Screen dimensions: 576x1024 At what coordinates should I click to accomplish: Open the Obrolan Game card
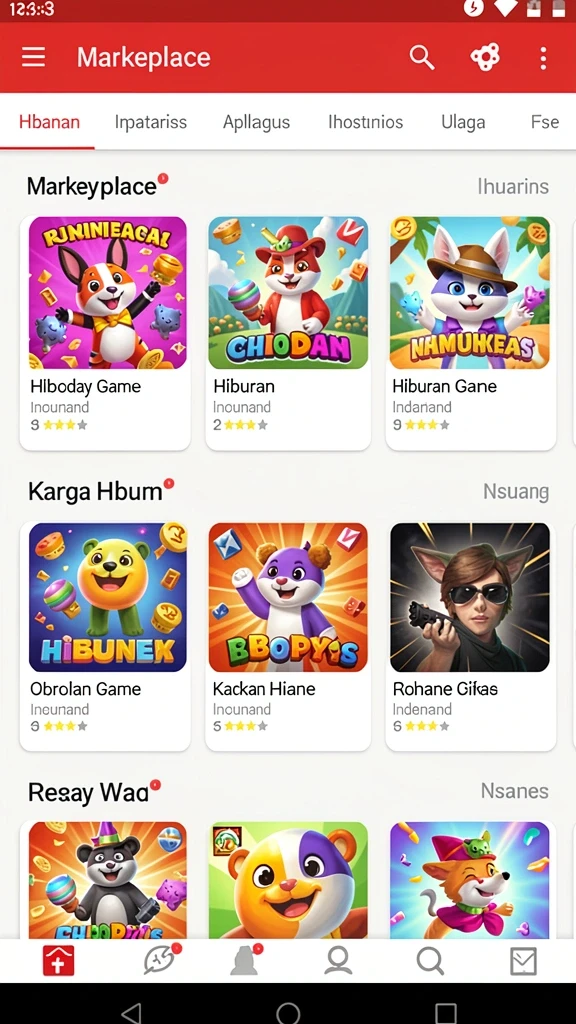[x=105, y=635]
